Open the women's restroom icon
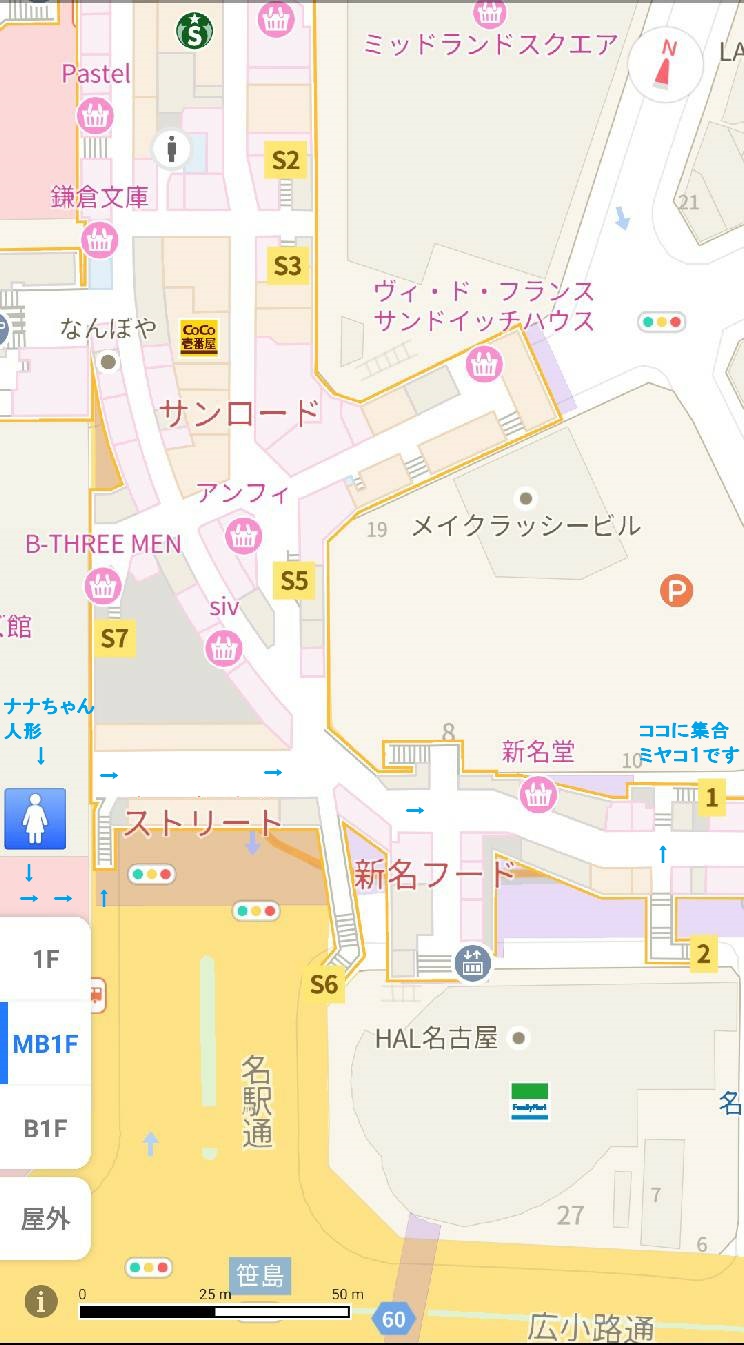 tap(35, 819)
